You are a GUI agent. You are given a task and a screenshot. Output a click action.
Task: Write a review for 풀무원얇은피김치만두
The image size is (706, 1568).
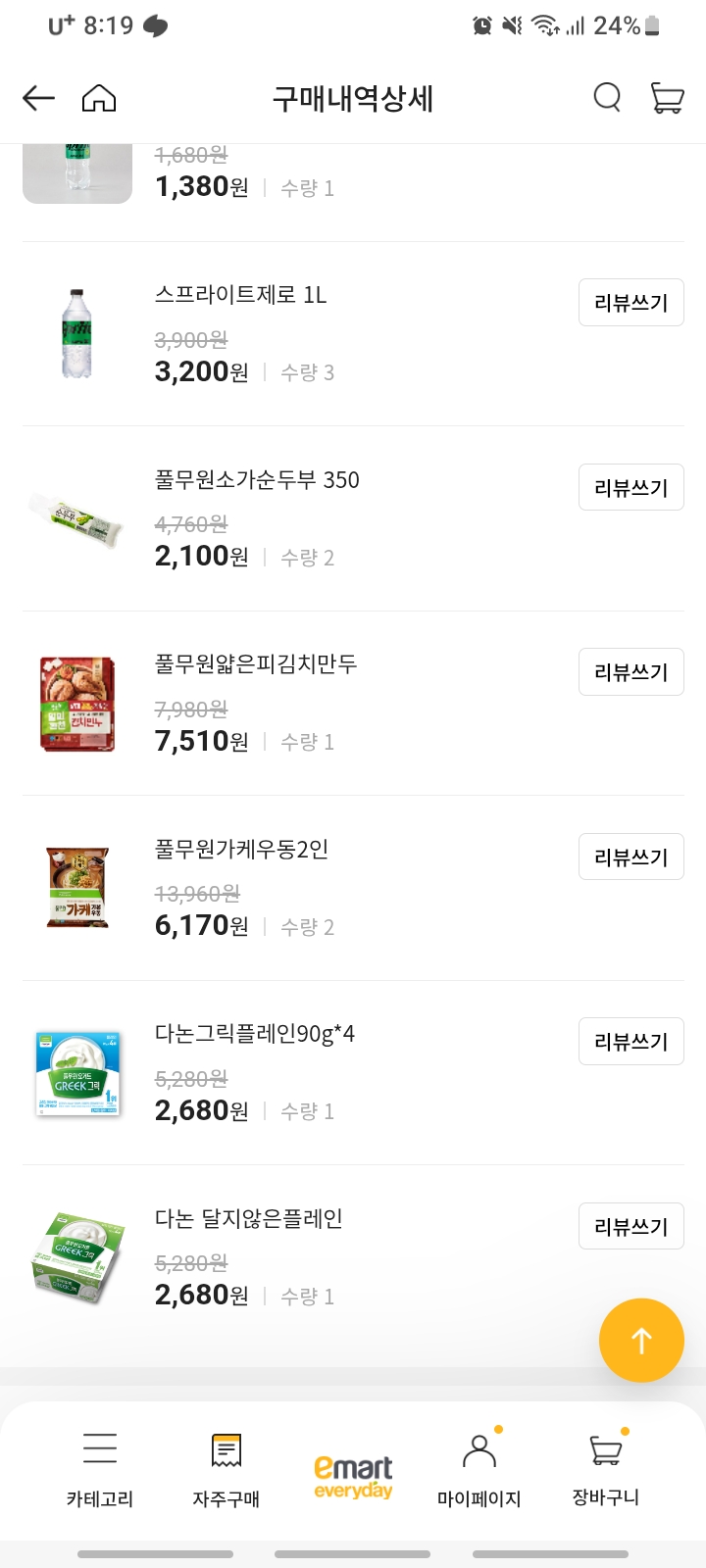[630, 672]
